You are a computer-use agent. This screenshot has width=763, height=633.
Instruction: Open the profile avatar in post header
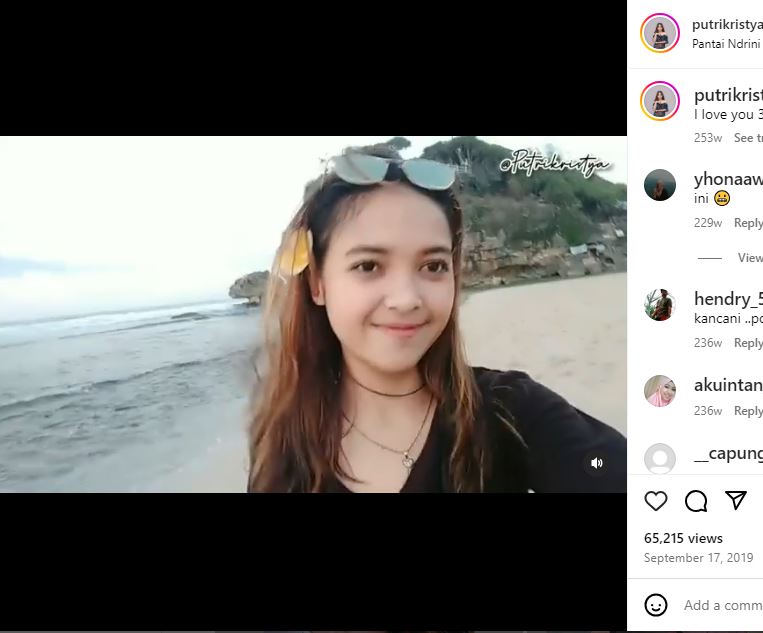(660, 33)
